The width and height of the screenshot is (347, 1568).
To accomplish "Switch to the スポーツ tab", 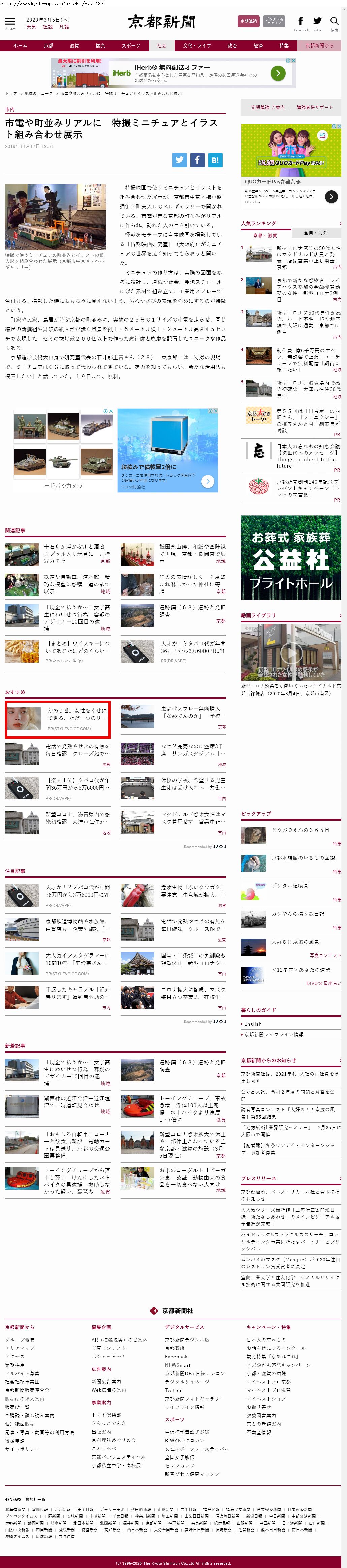I will (130, 46).
